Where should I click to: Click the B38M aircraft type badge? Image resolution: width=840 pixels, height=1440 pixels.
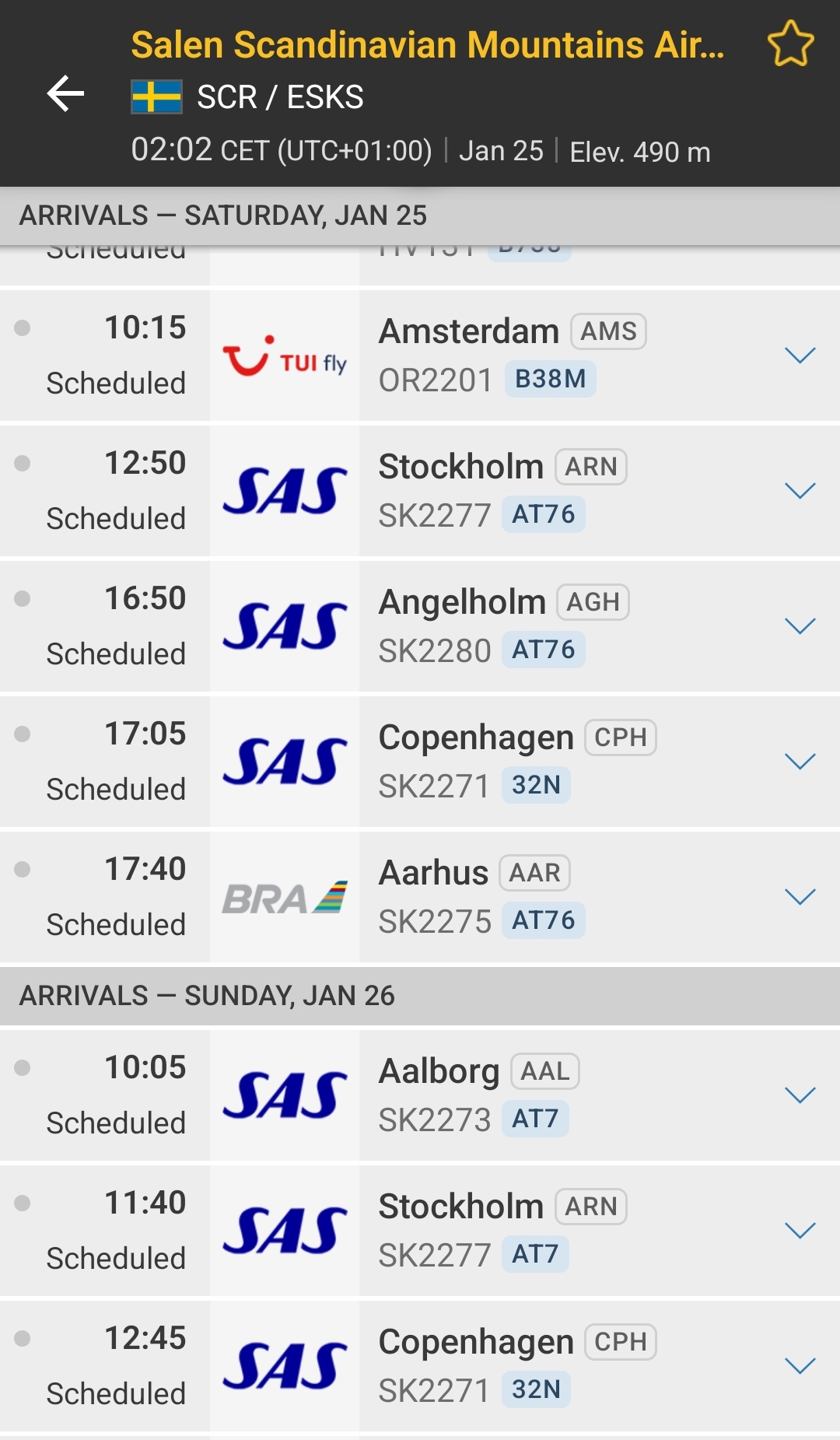550,380
